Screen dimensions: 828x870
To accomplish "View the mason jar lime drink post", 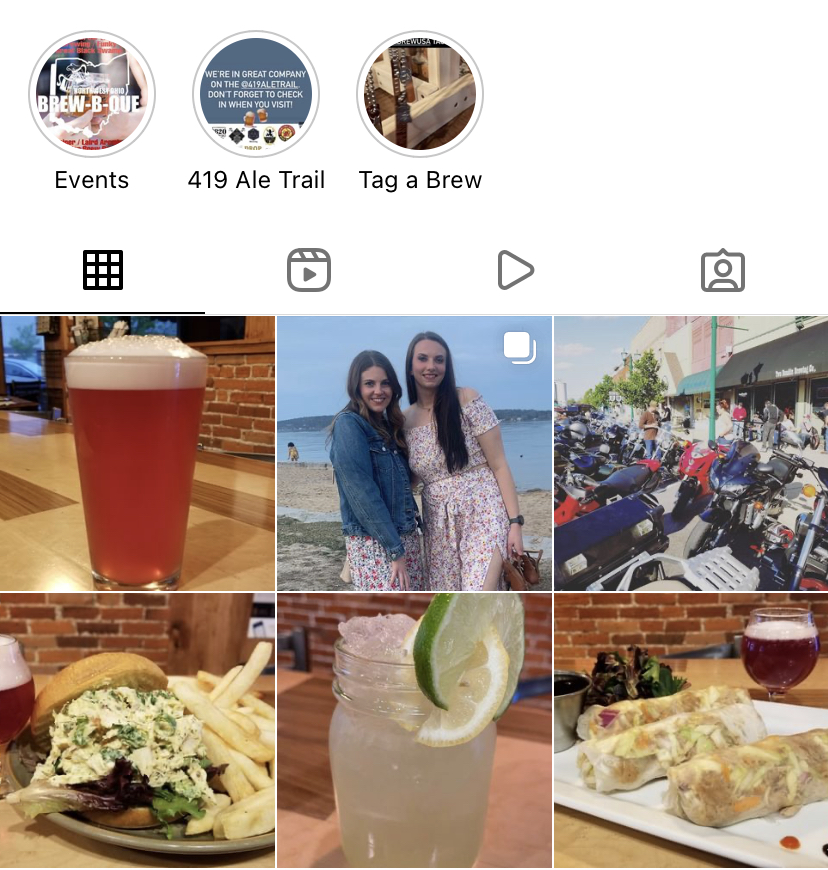I will [414, 730].
